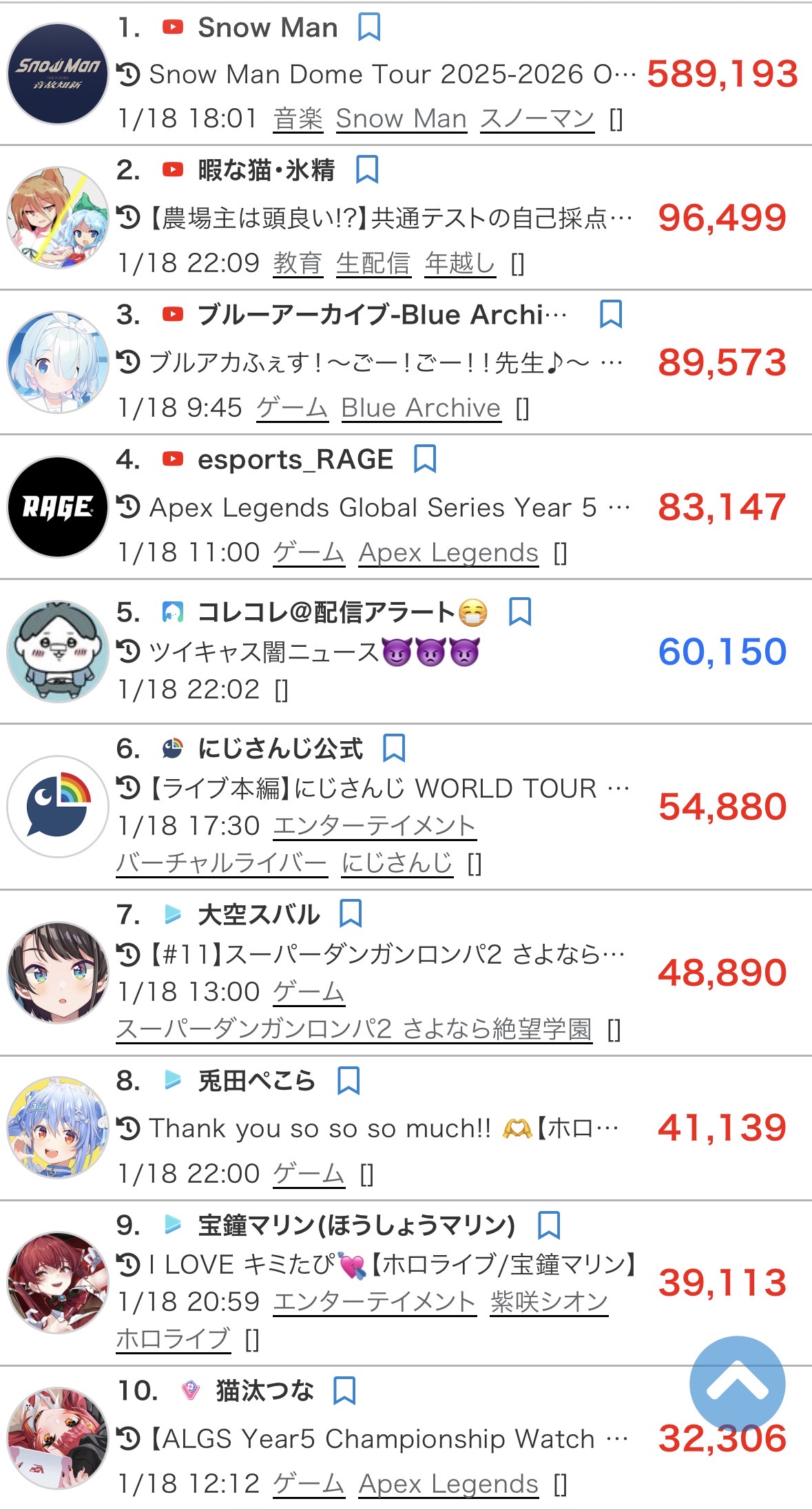The height and width of the screenshot is (1510, 812).
Task: Bookmark the ブルーアーカイブ channel
Action: 610,314
